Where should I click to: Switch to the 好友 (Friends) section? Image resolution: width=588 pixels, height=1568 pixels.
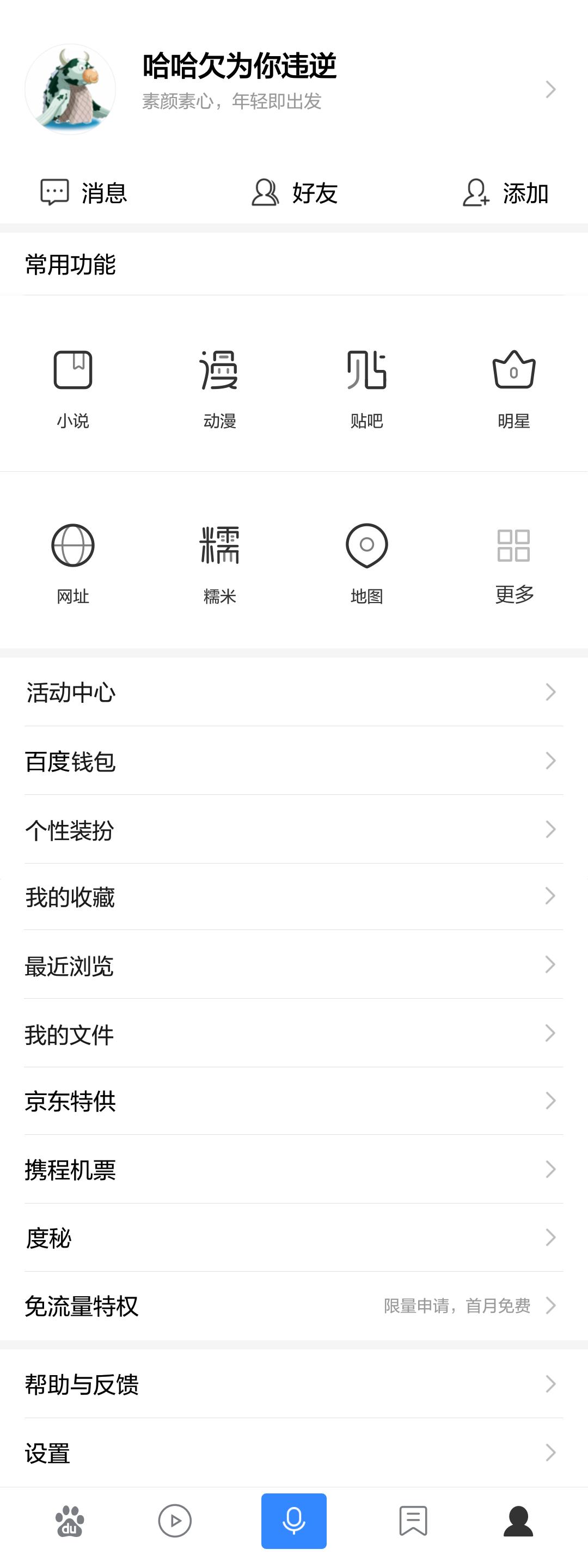pos(293,193)
